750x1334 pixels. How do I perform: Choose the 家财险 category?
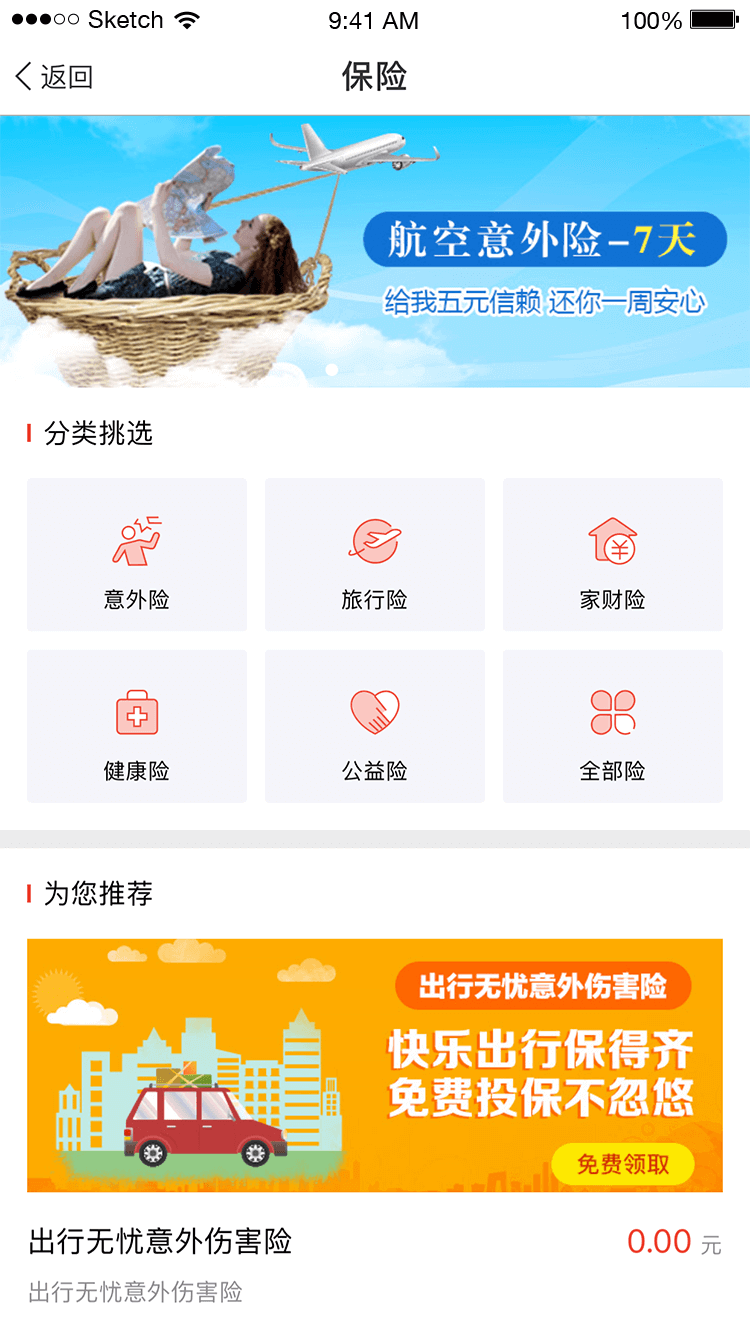[x=612, y=555]
